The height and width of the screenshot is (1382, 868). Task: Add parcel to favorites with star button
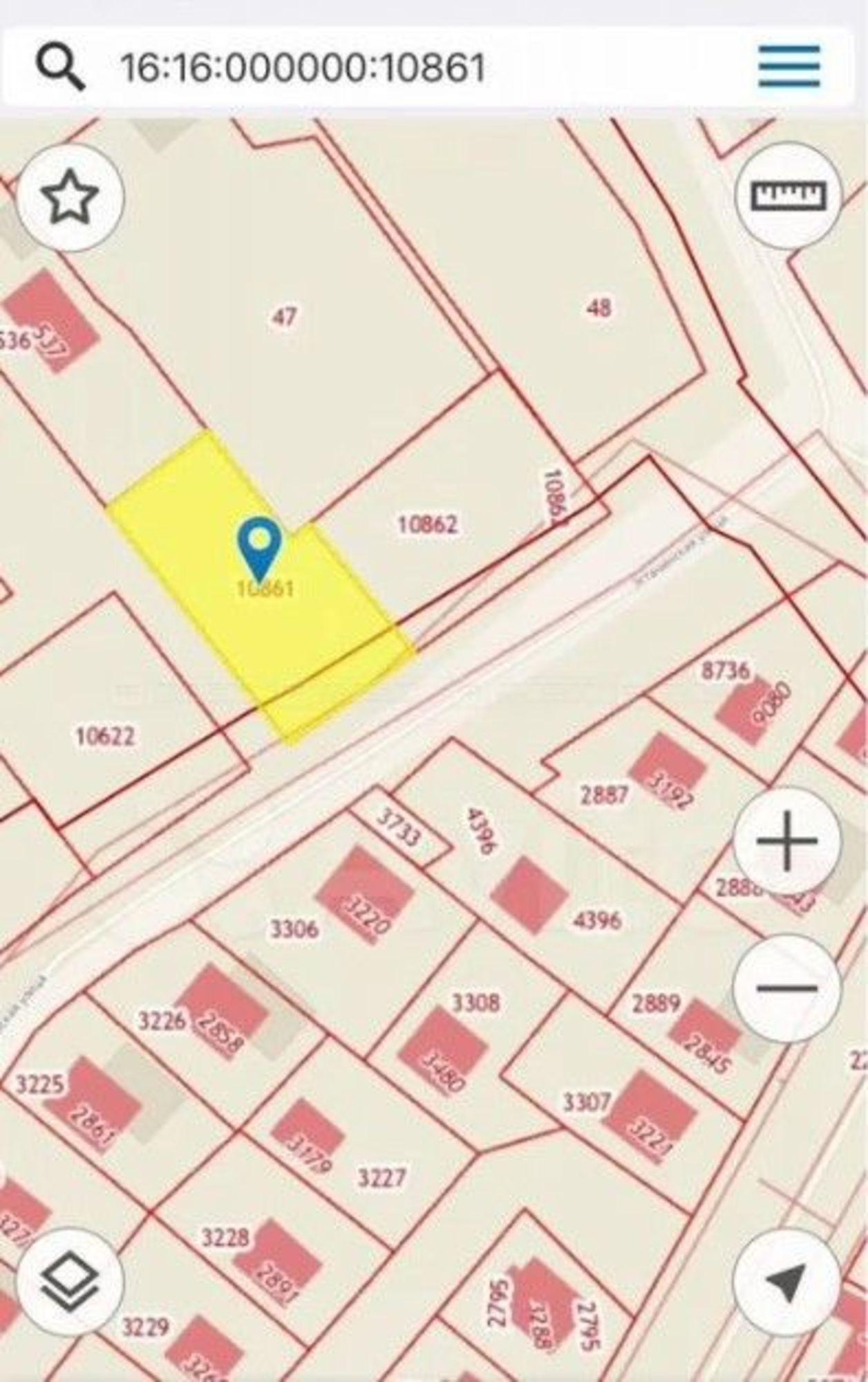tap(70, 197)
